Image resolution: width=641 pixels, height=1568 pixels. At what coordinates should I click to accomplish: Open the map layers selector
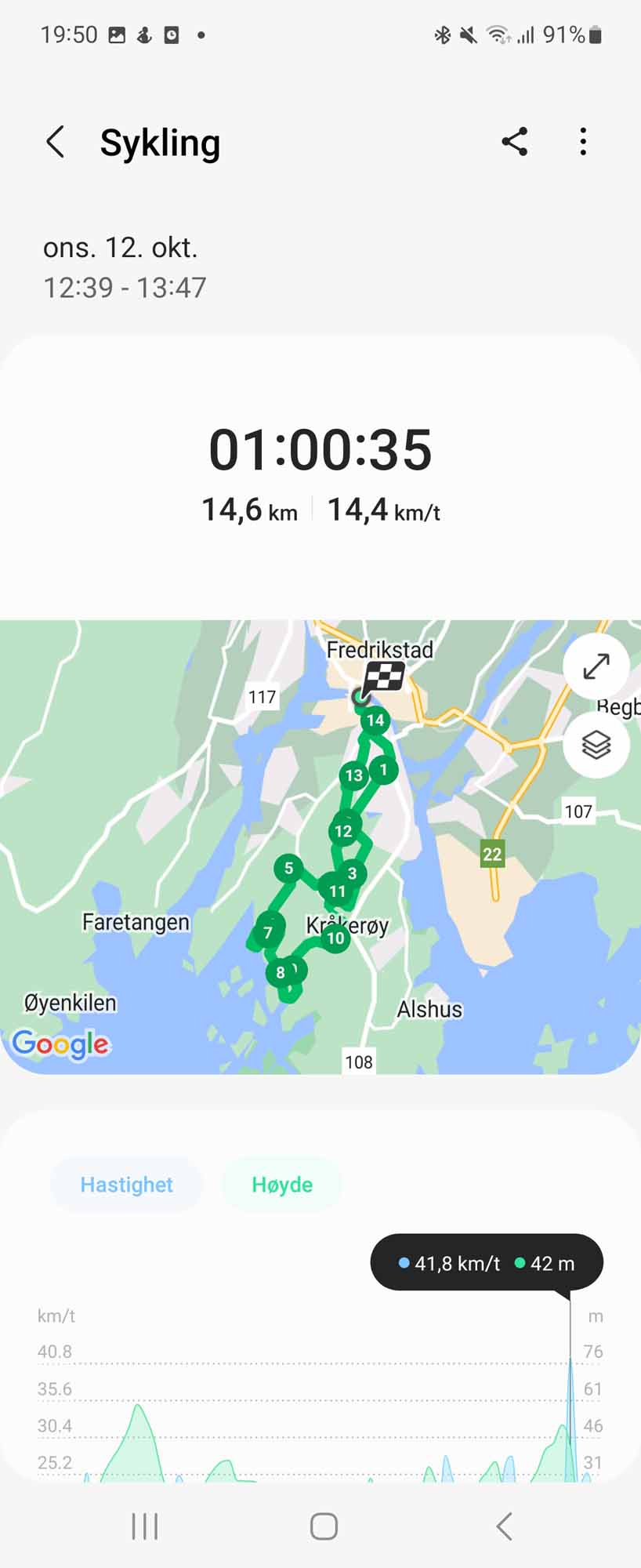click(596, 744)
